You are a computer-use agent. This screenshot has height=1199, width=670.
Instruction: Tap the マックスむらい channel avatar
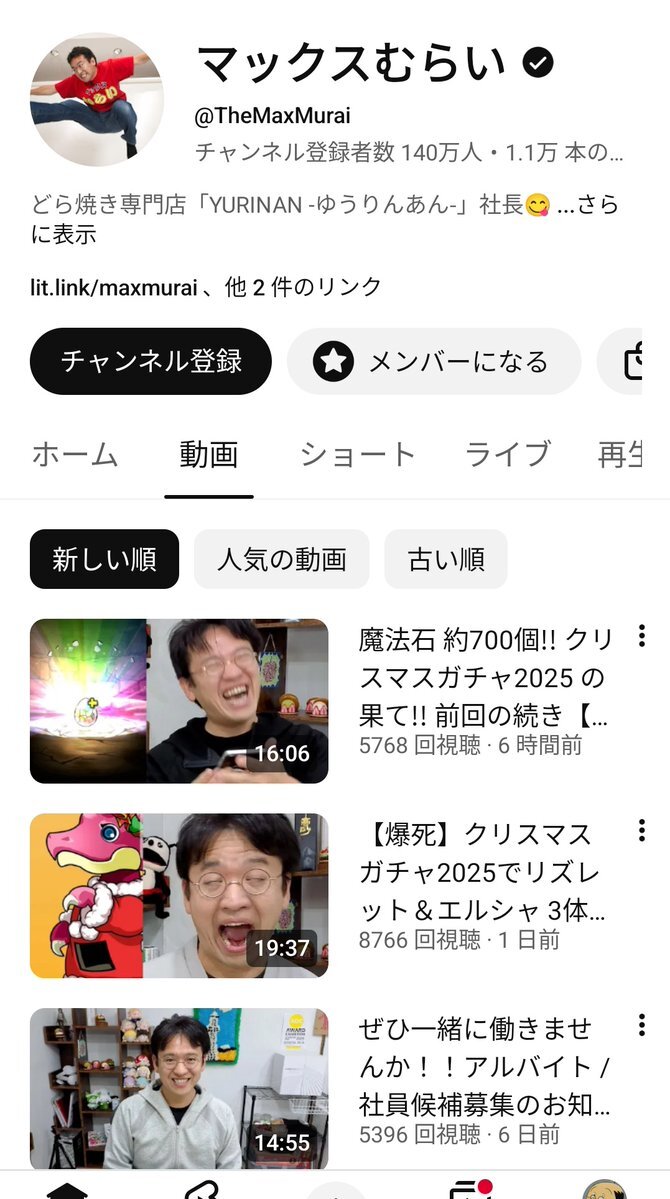coord(97,99)
